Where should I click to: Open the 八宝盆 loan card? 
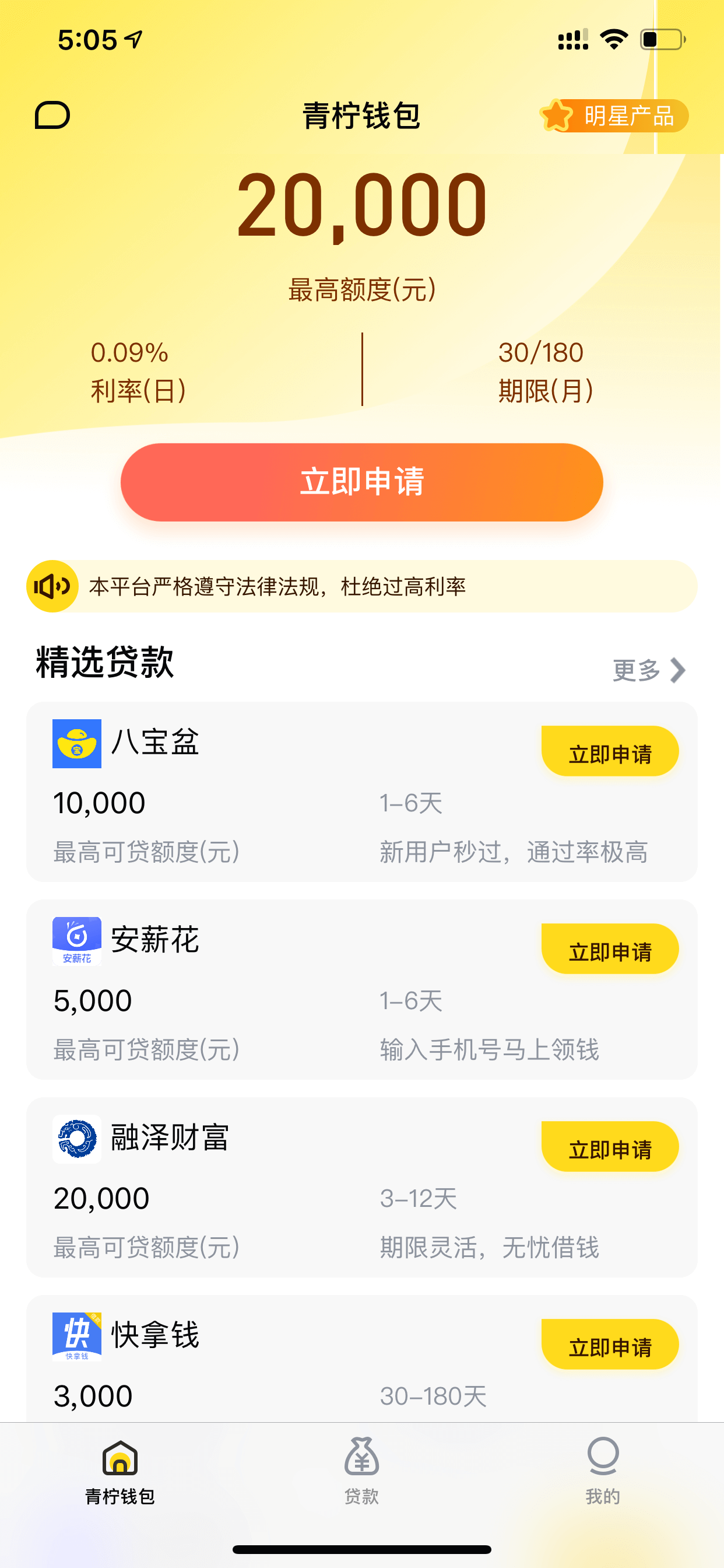pyautogui.click(x=361, y=792)
